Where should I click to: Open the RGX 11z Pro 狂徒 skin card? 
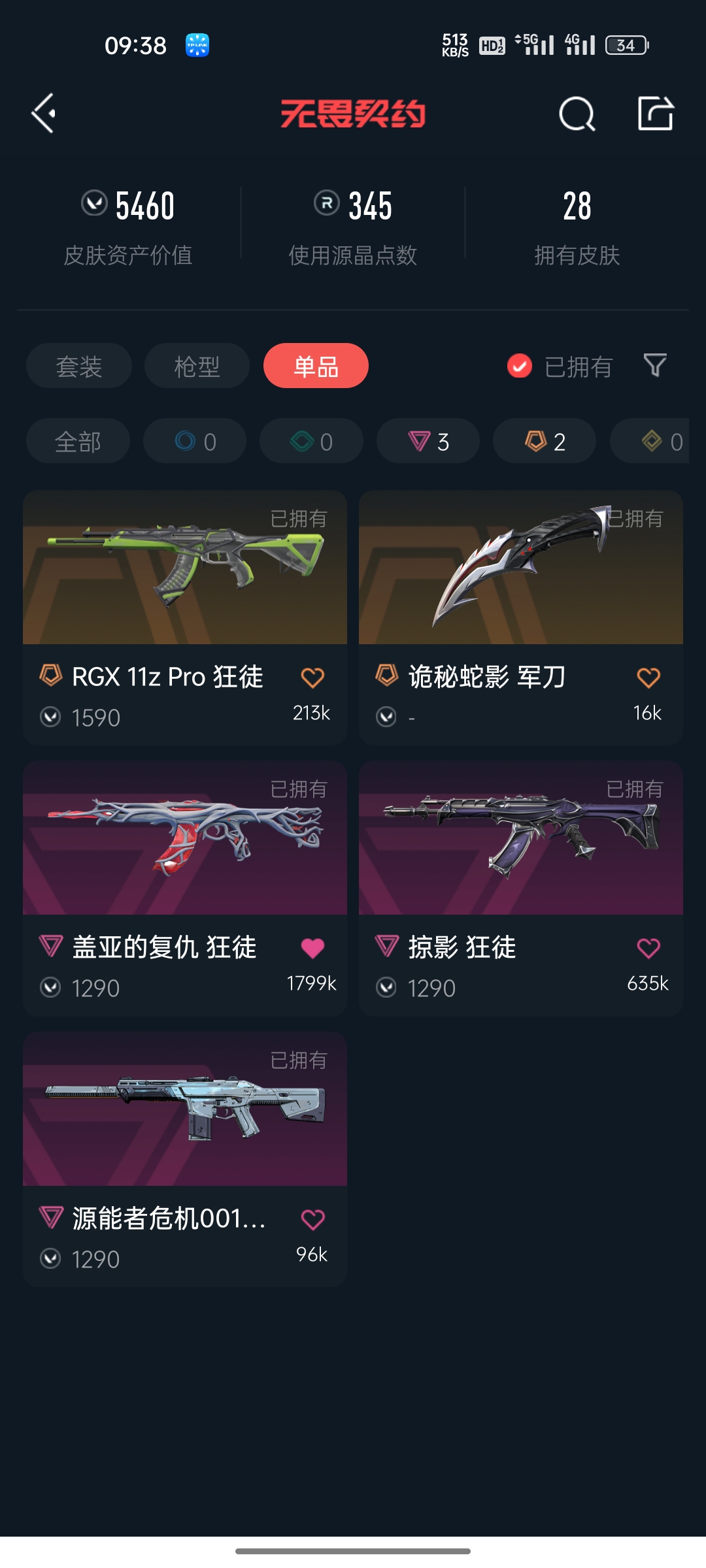tap(185, 617)
